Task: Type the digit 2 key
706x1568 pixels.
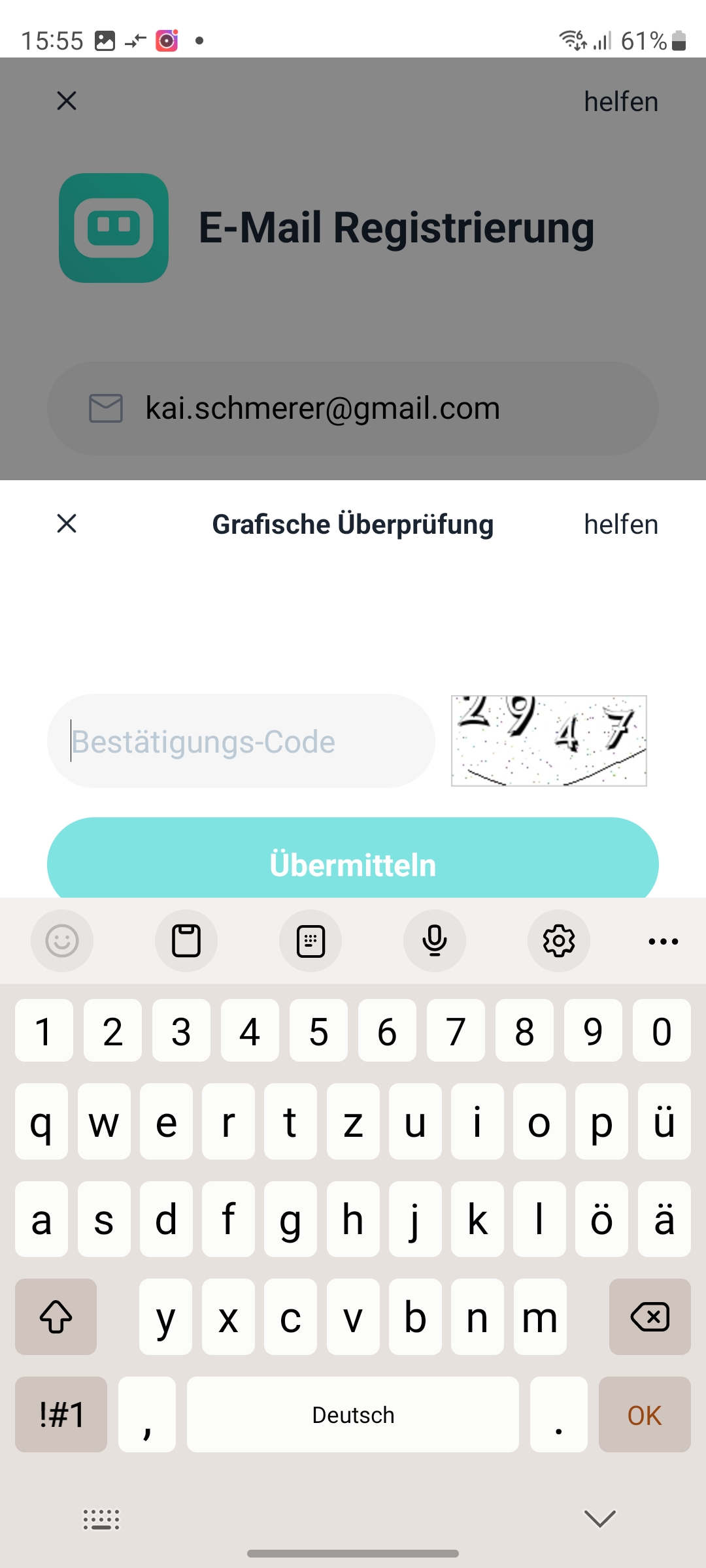Action: tap(112, 1032)
